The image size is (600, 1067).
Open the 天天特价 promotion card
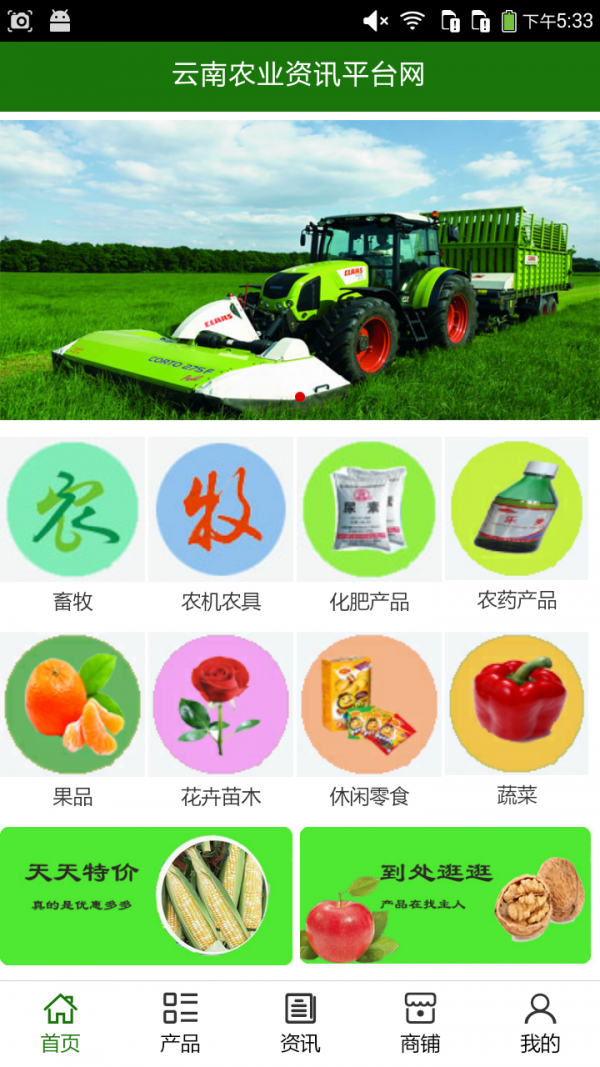(146, 895)
